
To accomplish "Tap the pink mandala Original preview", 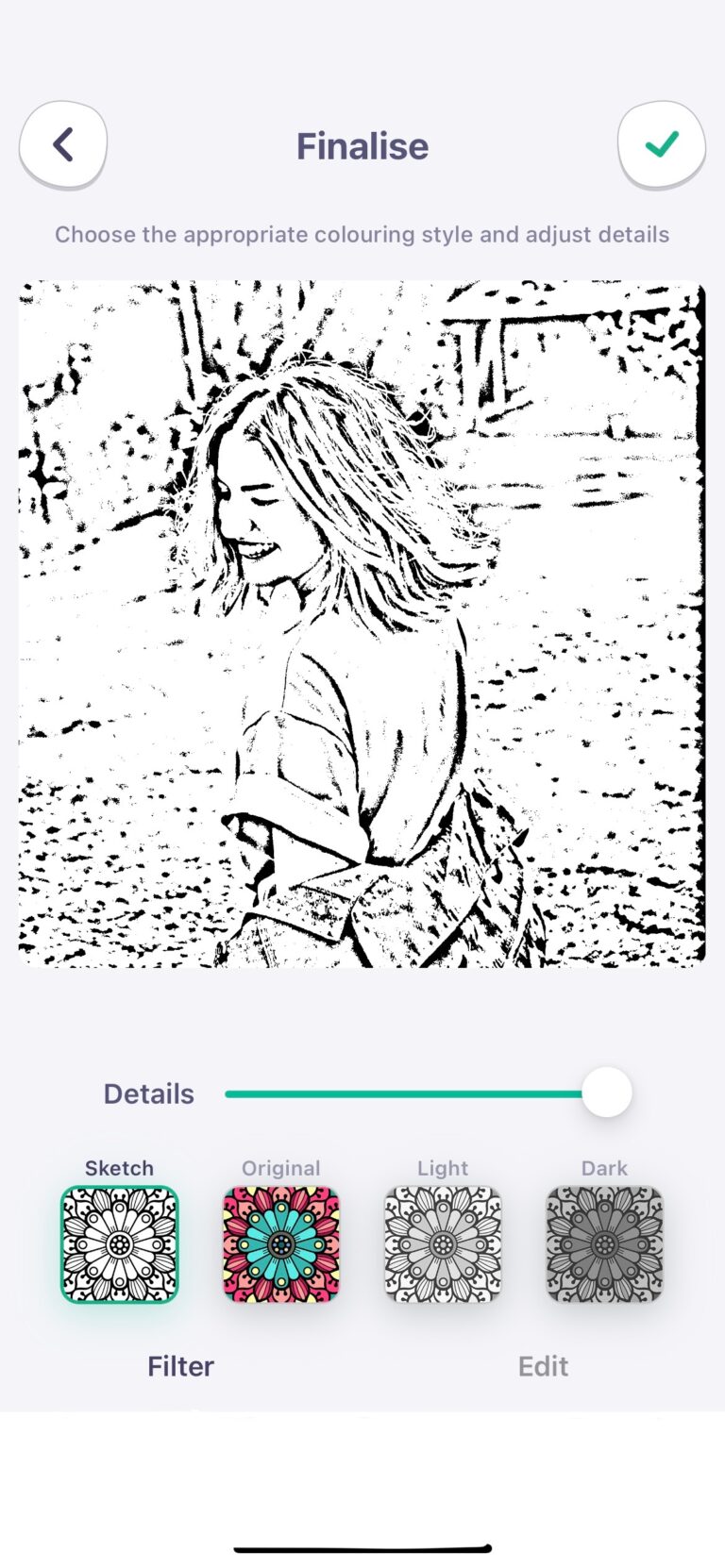I will (280, 1243).
